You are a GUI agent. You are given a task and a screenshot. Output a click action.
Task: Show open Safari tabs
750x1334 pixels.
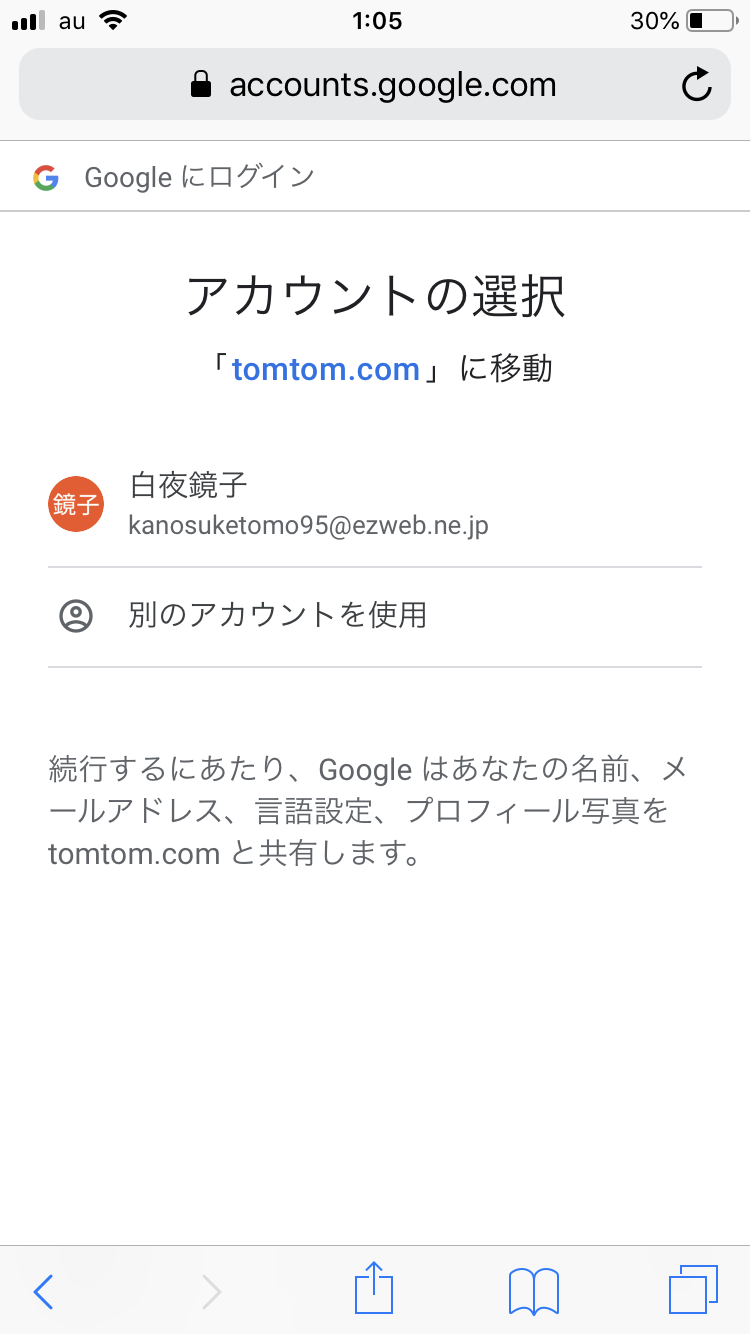tap(693, 1290)
